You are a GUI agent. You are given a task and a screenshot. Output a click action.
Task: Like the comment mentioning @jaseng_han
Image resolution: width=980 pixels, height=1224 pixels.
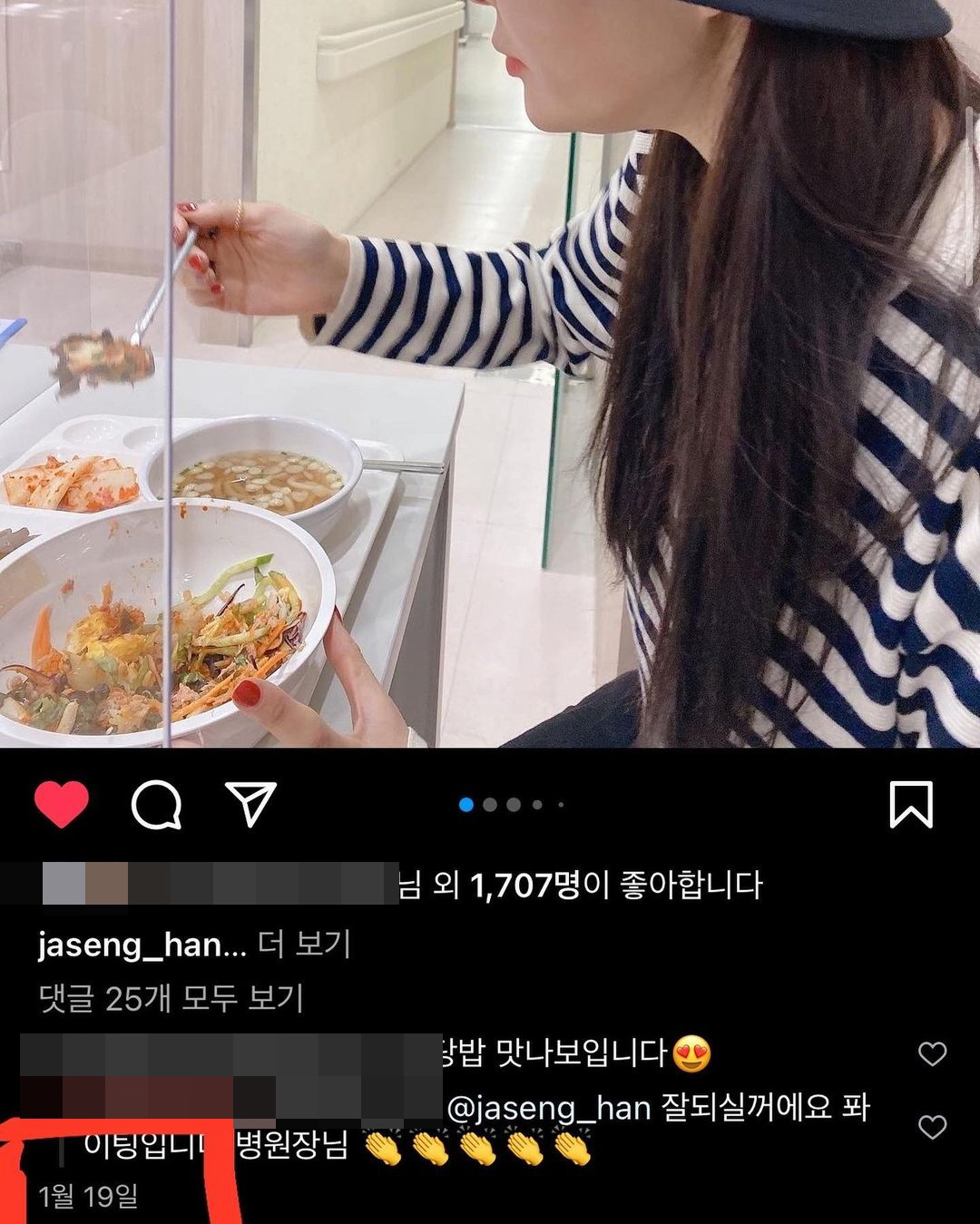[x=932, y=1127]
